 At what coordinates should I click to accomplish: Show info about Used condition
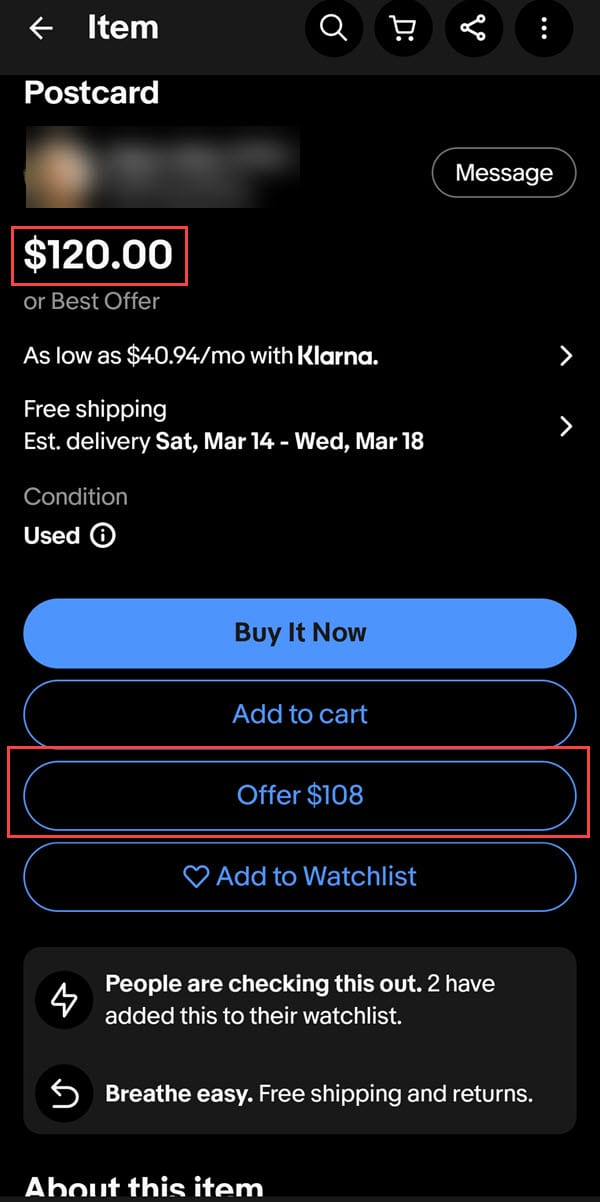[x=103, y=536]
